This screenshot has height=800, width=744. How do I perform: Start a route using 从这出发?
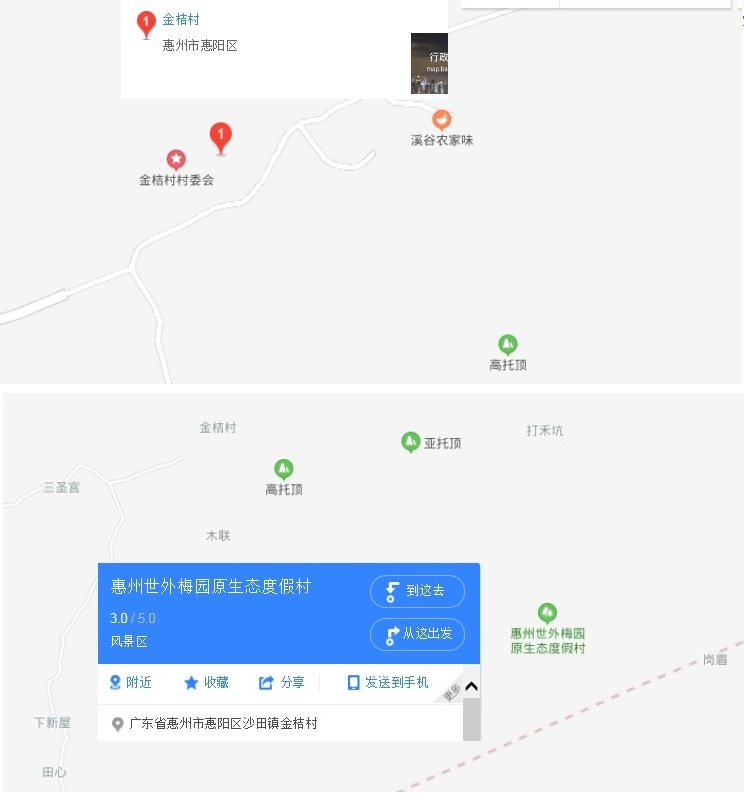coord(417,634)
